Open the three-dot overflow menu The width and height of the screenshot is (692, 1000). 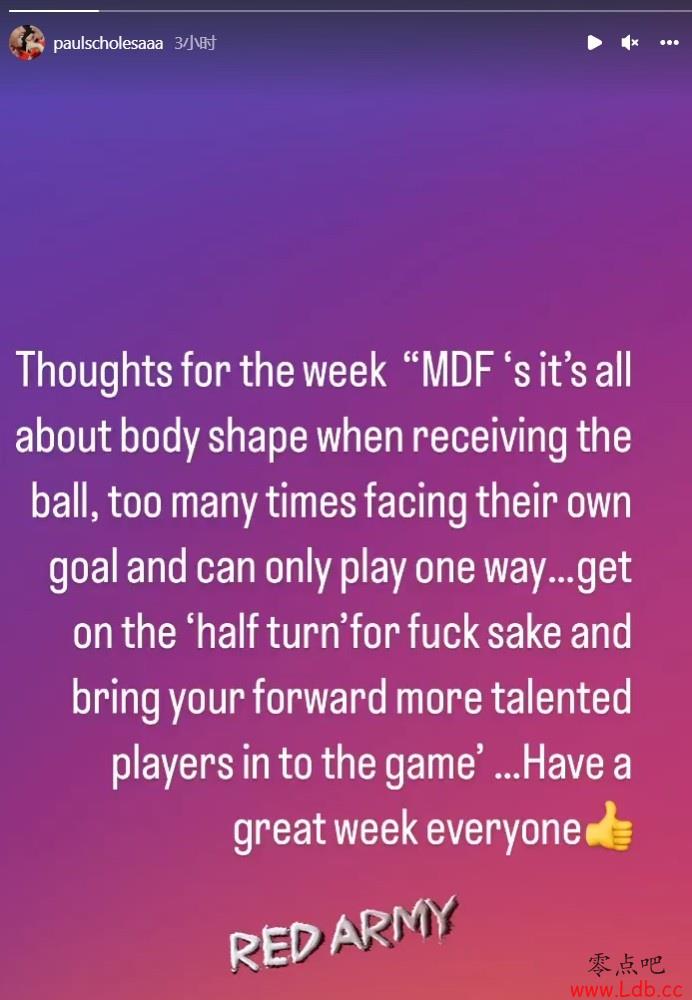click(669, 43)
